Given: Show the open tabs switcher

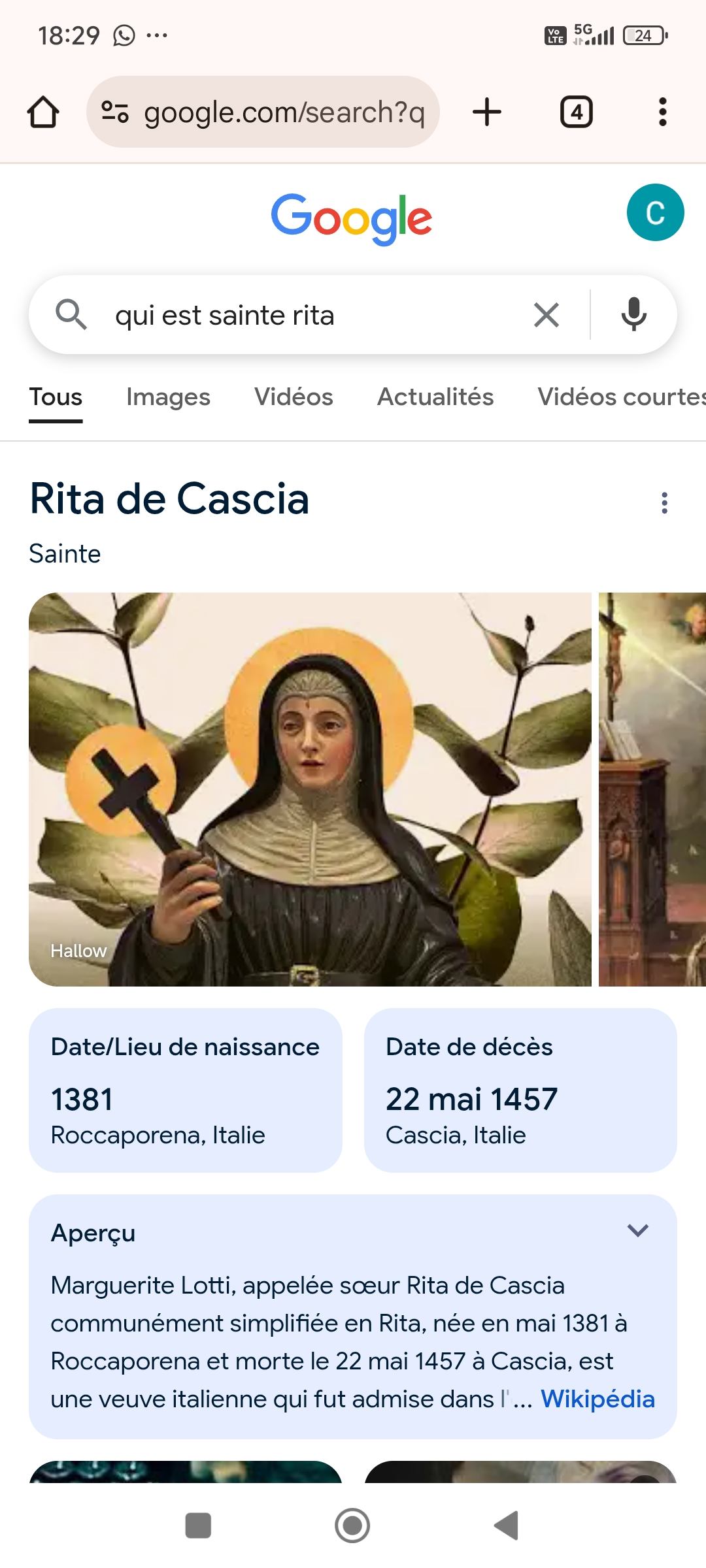Looking at the screenshot, I should 576,112.
